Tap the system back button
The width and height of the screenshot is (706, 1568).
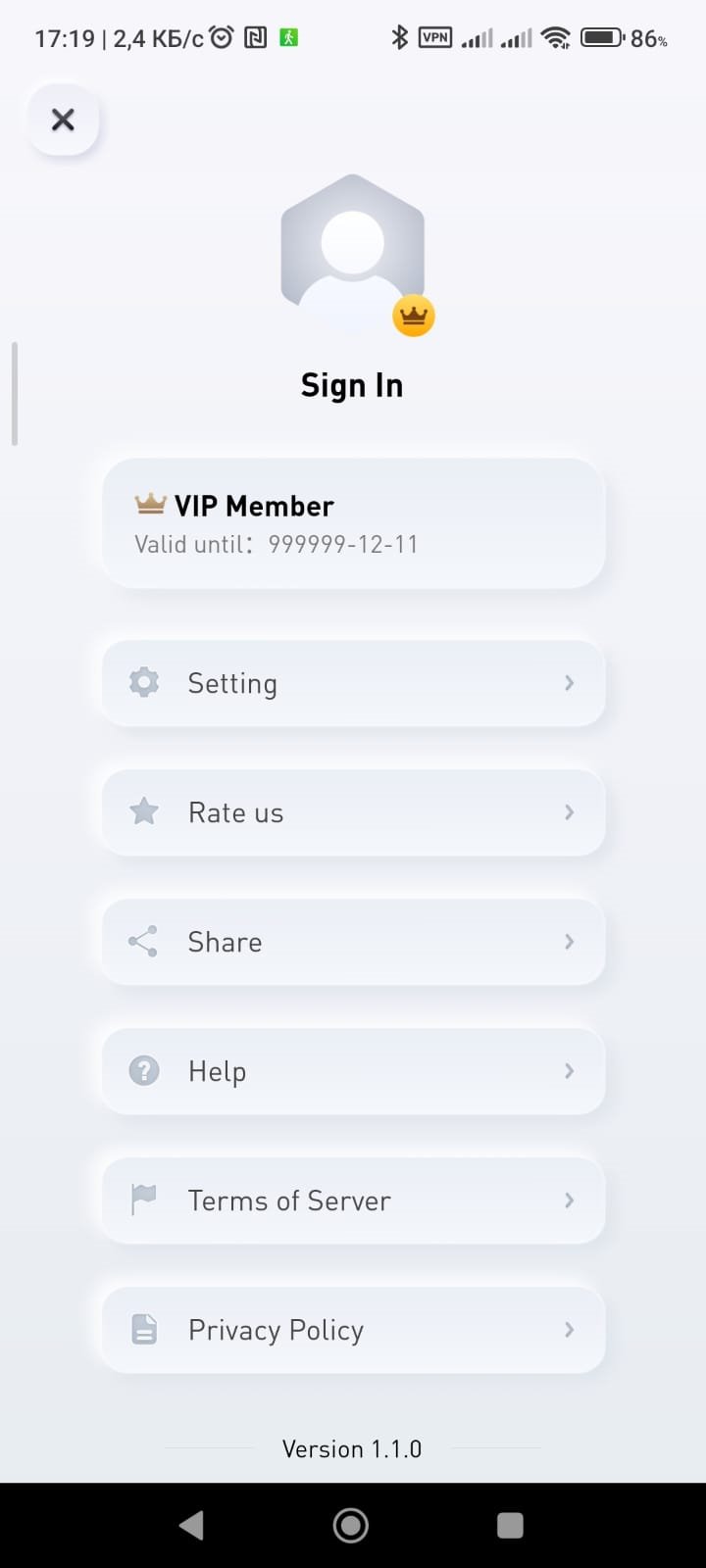tap(192, 1525)
